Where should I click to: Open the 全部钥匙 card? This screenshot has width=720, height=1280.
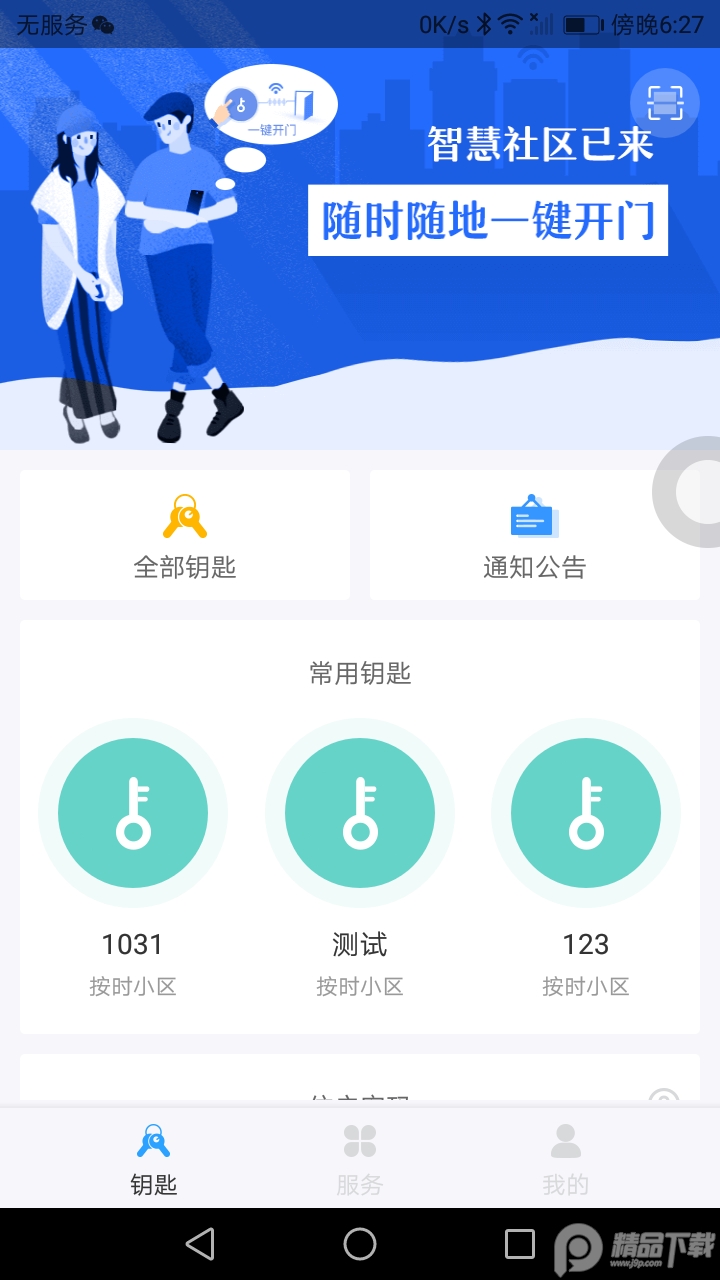click(x=185, y=535)
